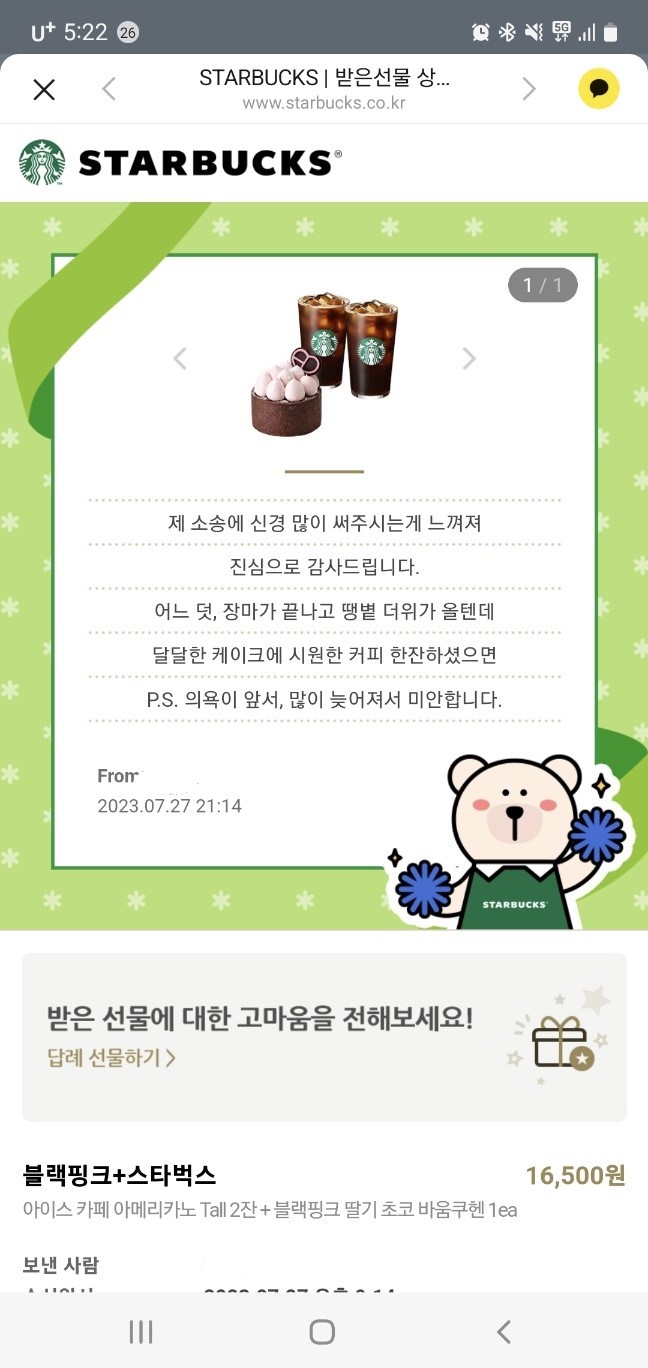Go to the phone home screen
Viewport: 648px width, 1368px height.
tap(322, 1331)
